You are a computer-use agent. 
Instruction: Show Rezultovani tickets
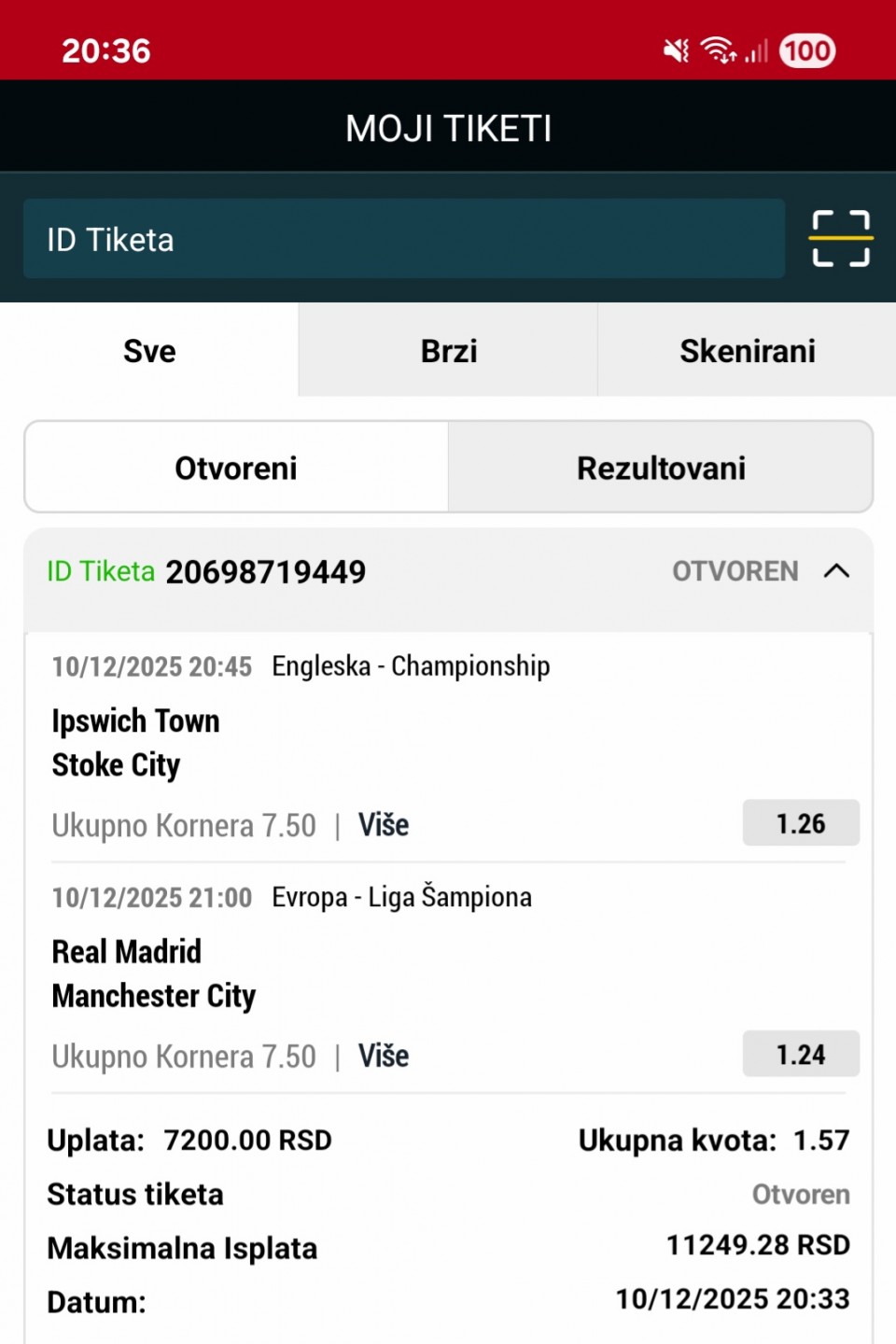click(661, 468)
